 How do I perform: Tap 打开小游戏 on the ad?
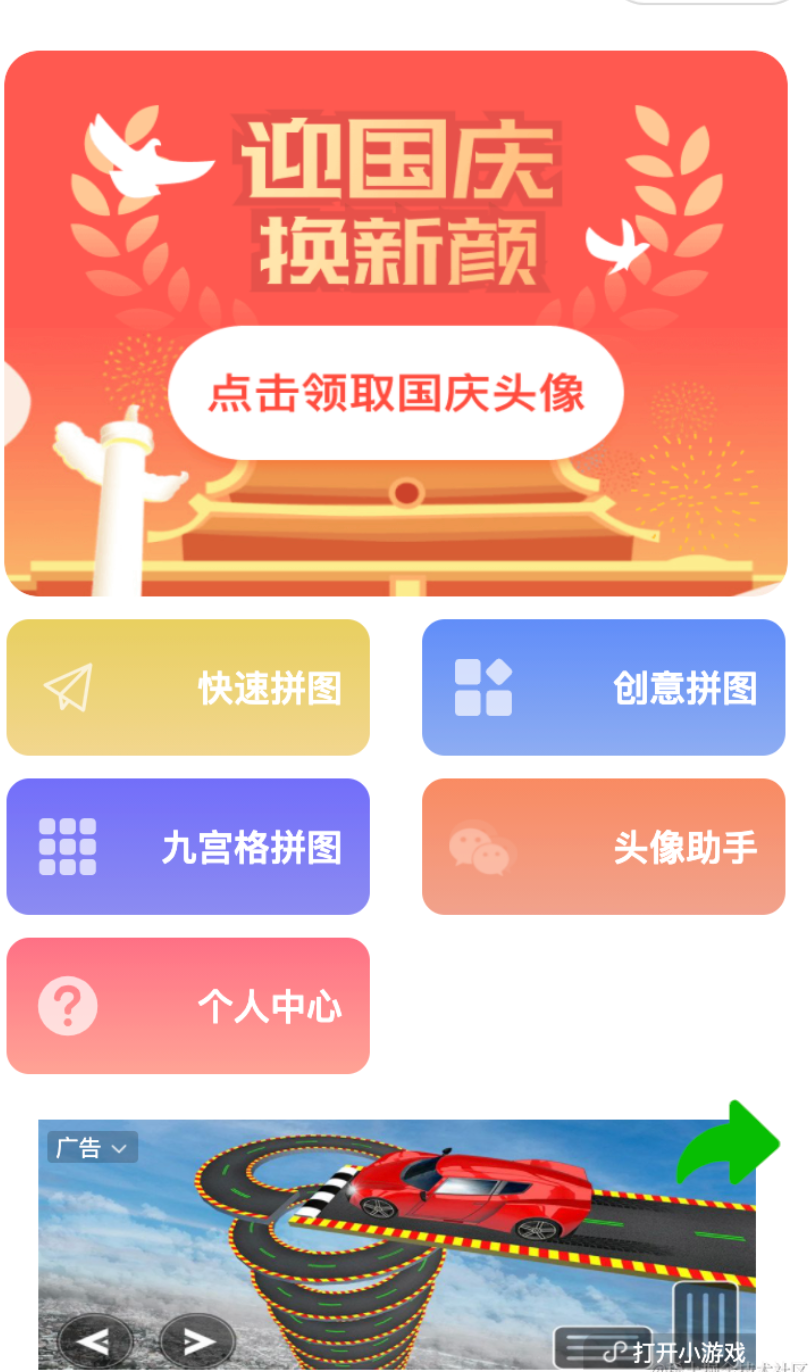click(678, 1352)
